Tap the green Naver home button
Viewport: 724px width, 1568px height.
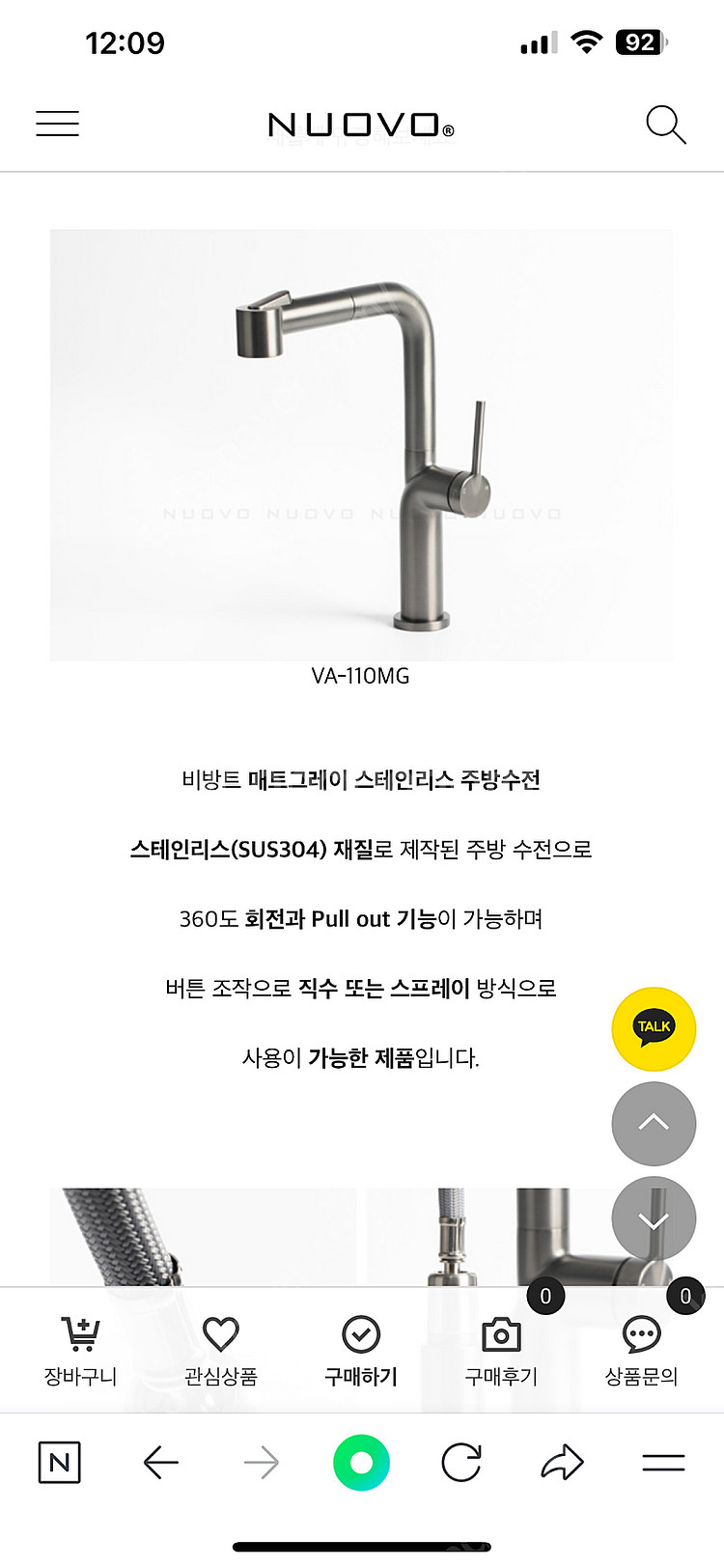coord(362,1462)
